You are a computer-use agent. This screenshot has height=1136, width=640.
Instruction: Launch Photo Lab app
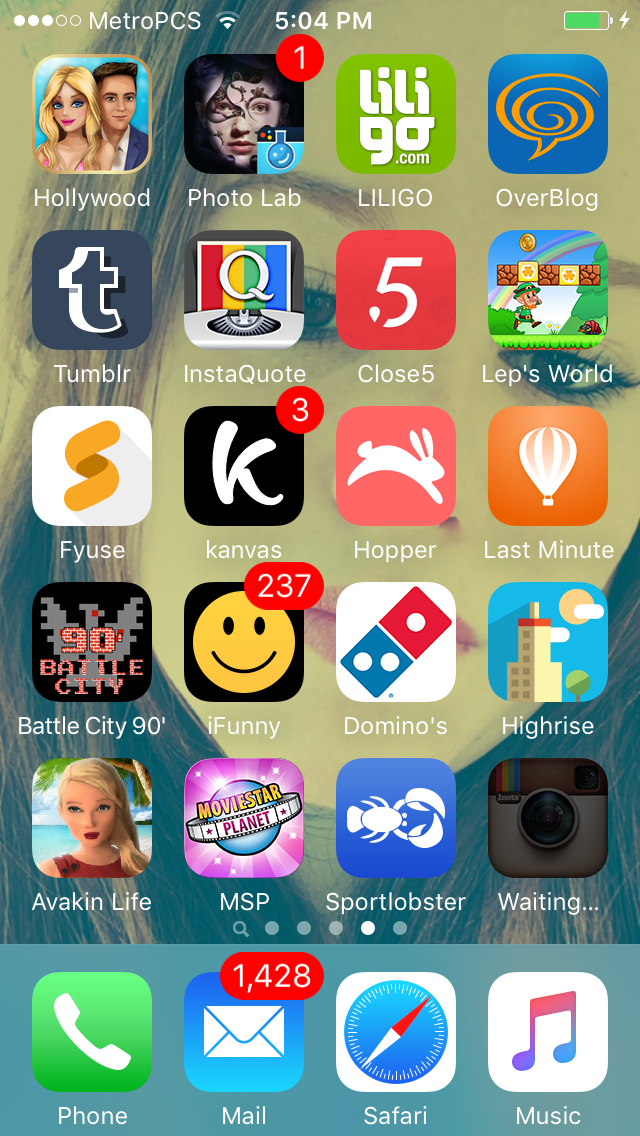pos(244,114)
